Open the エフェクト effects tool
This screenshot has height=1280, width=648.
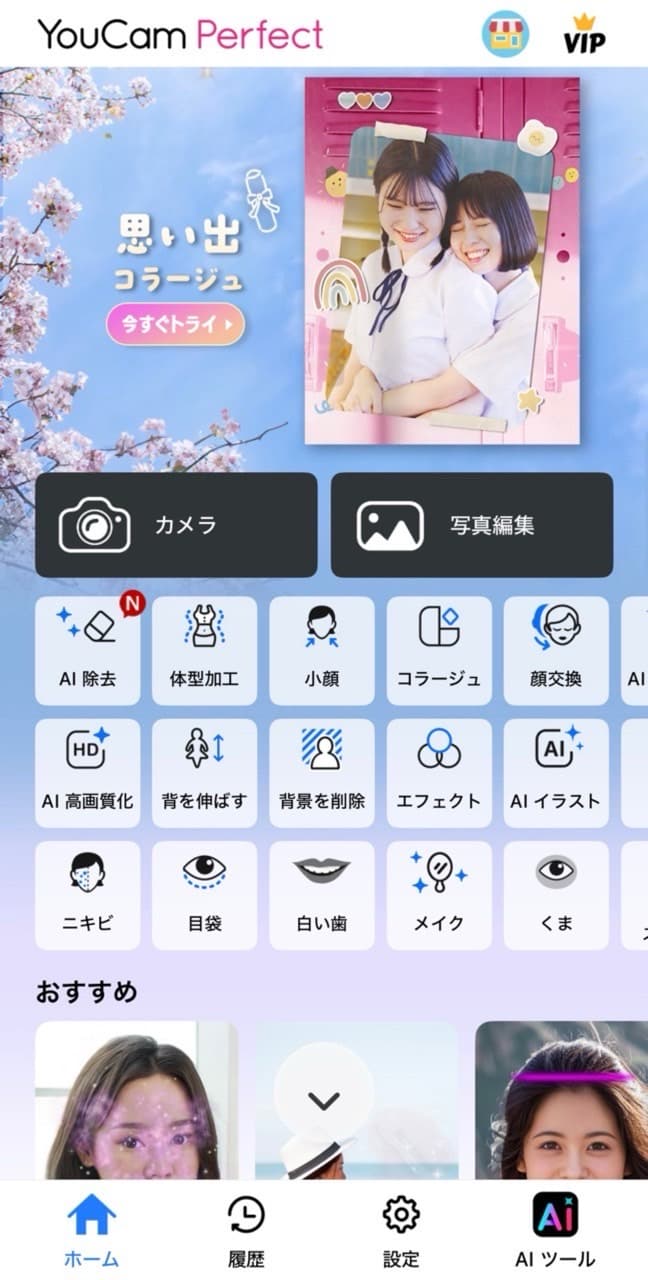click(x=439, y=772)
